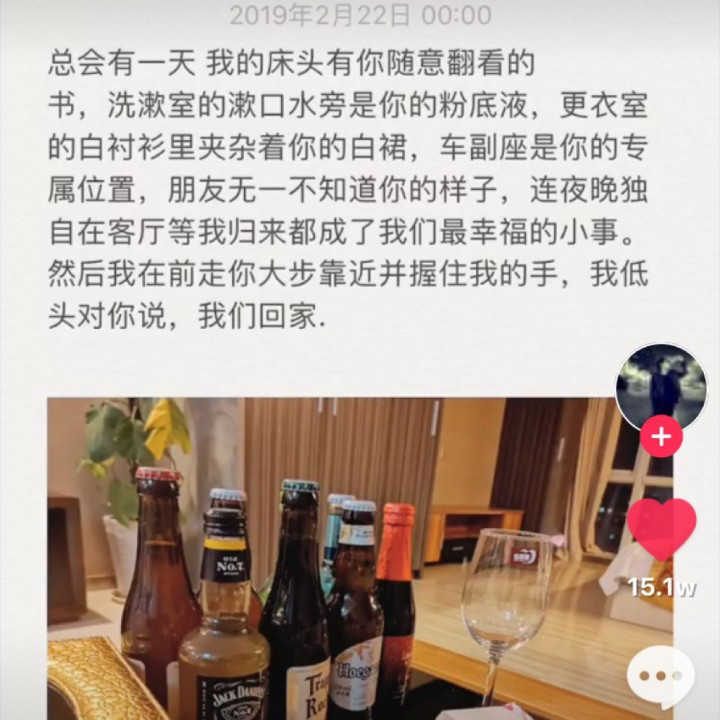This screenshot has height=720, width=720.
Task: Open the creator's profile avatar
Action: [x=660, y=387]
